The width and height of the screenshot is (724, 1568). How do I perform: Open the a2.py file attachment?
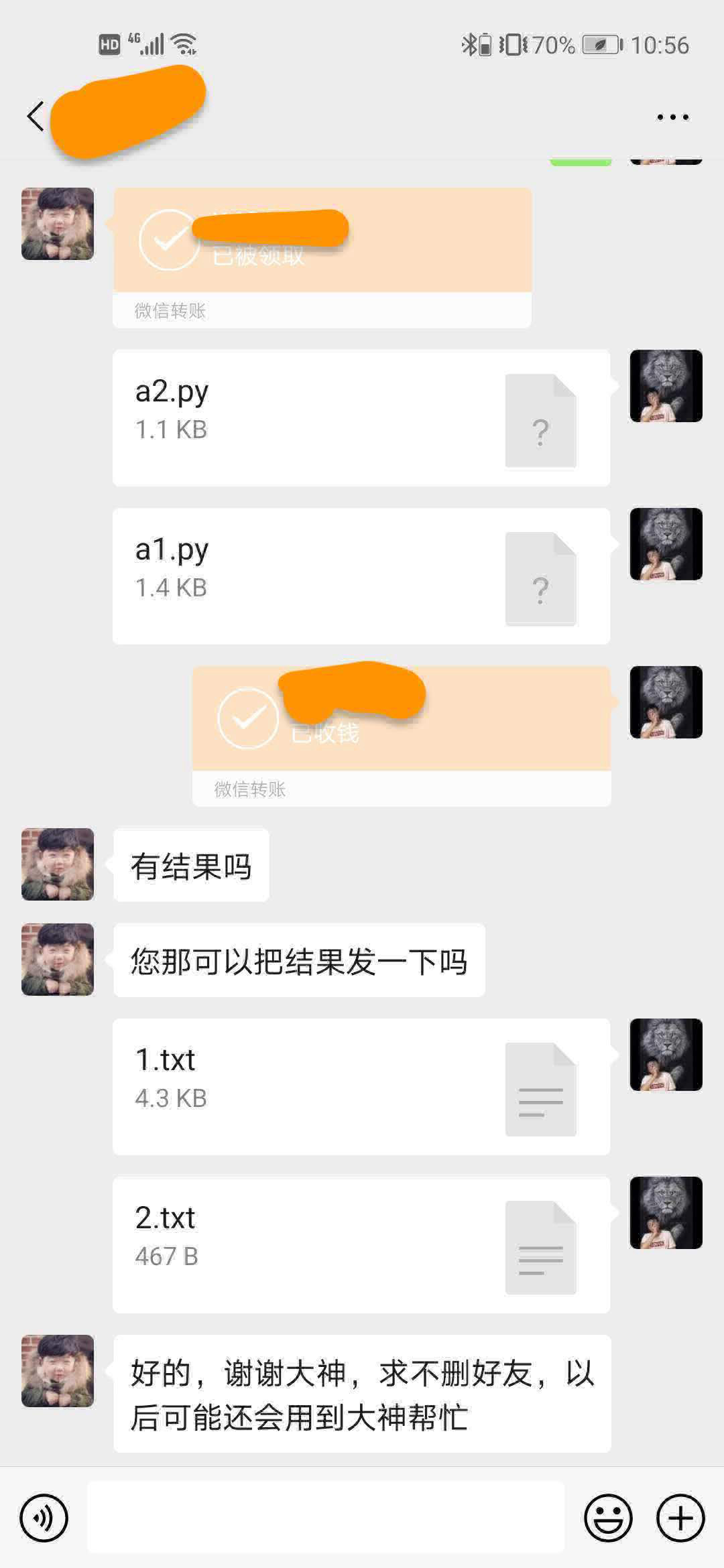361,417
